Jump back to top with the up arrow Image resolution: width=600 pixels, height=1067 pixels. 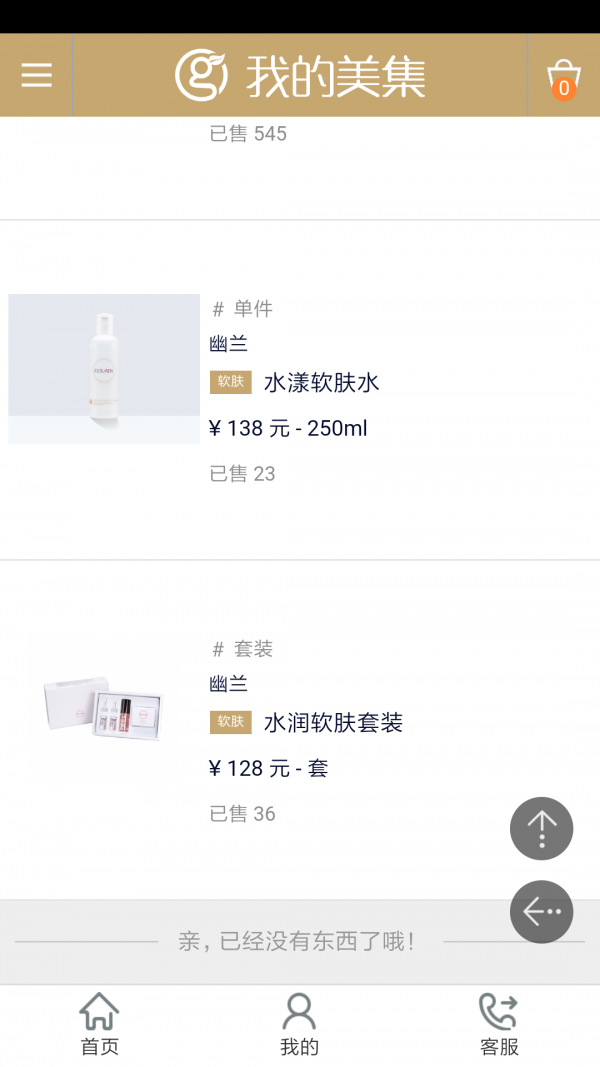541,828
